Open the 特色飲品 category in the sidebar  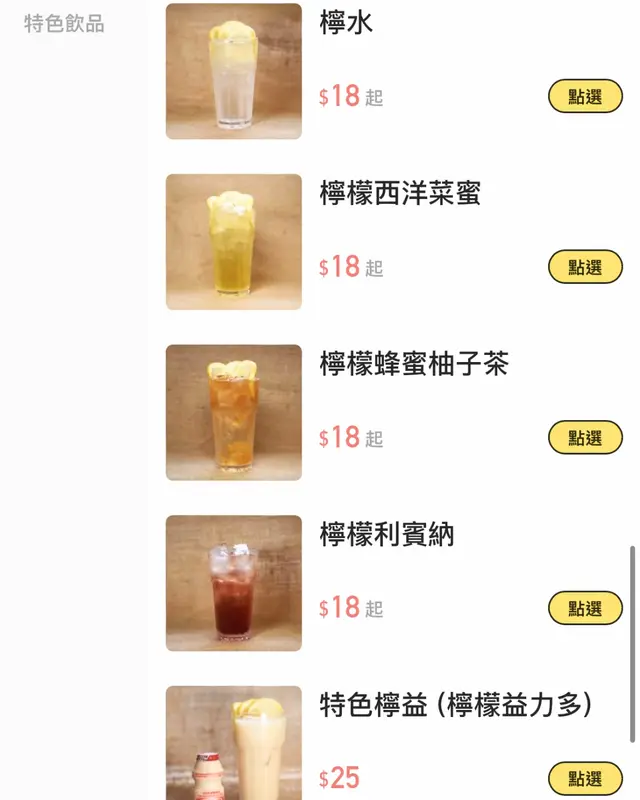(64, 24)
